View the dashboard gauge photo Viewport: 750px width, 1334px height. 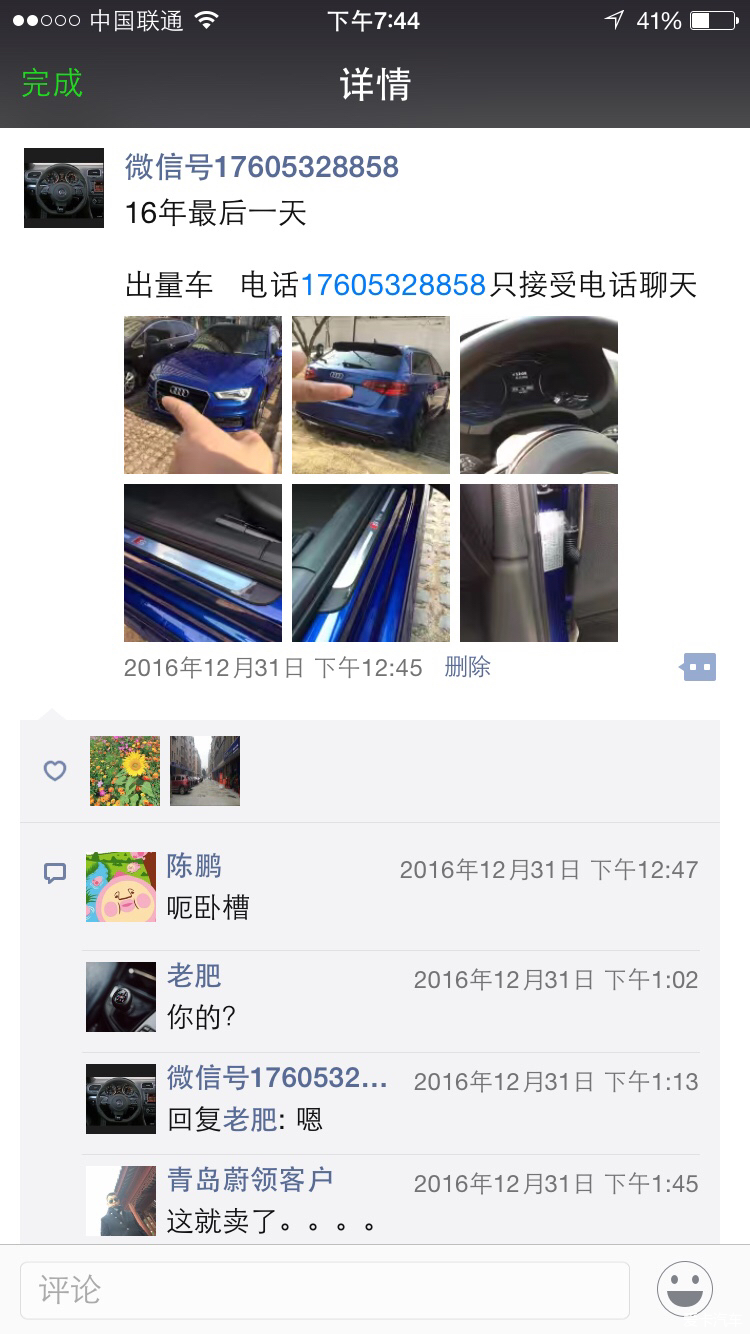[539, 395]
